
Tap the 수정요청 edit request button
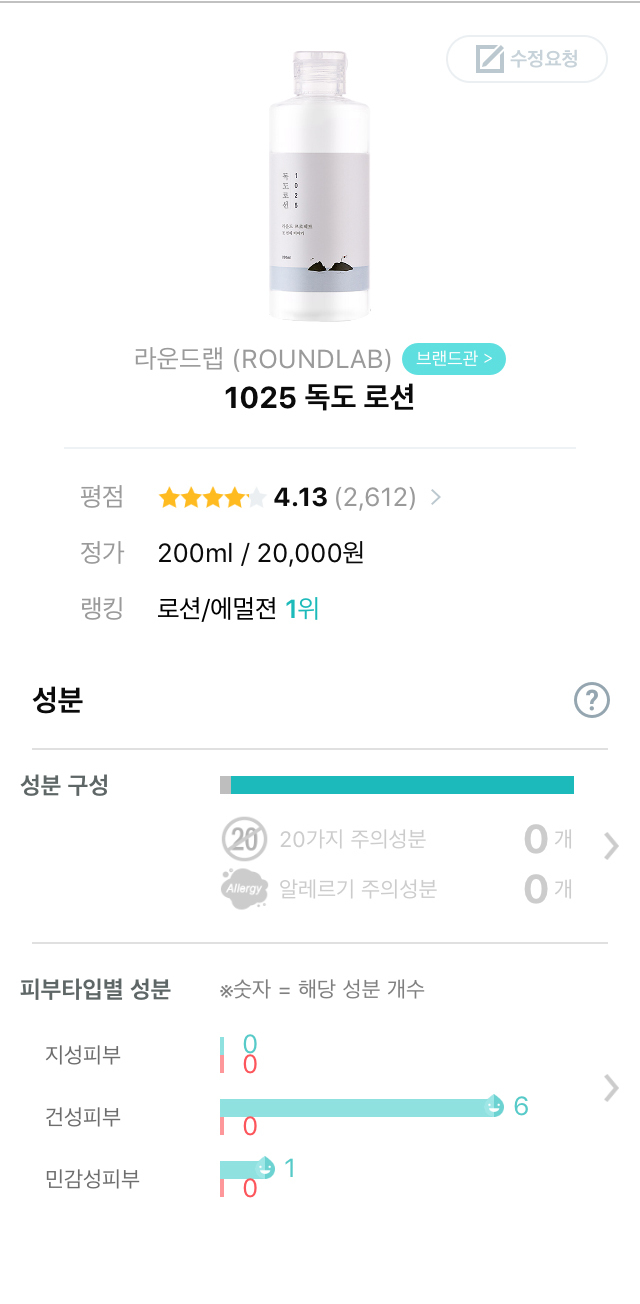click(527, 59)
